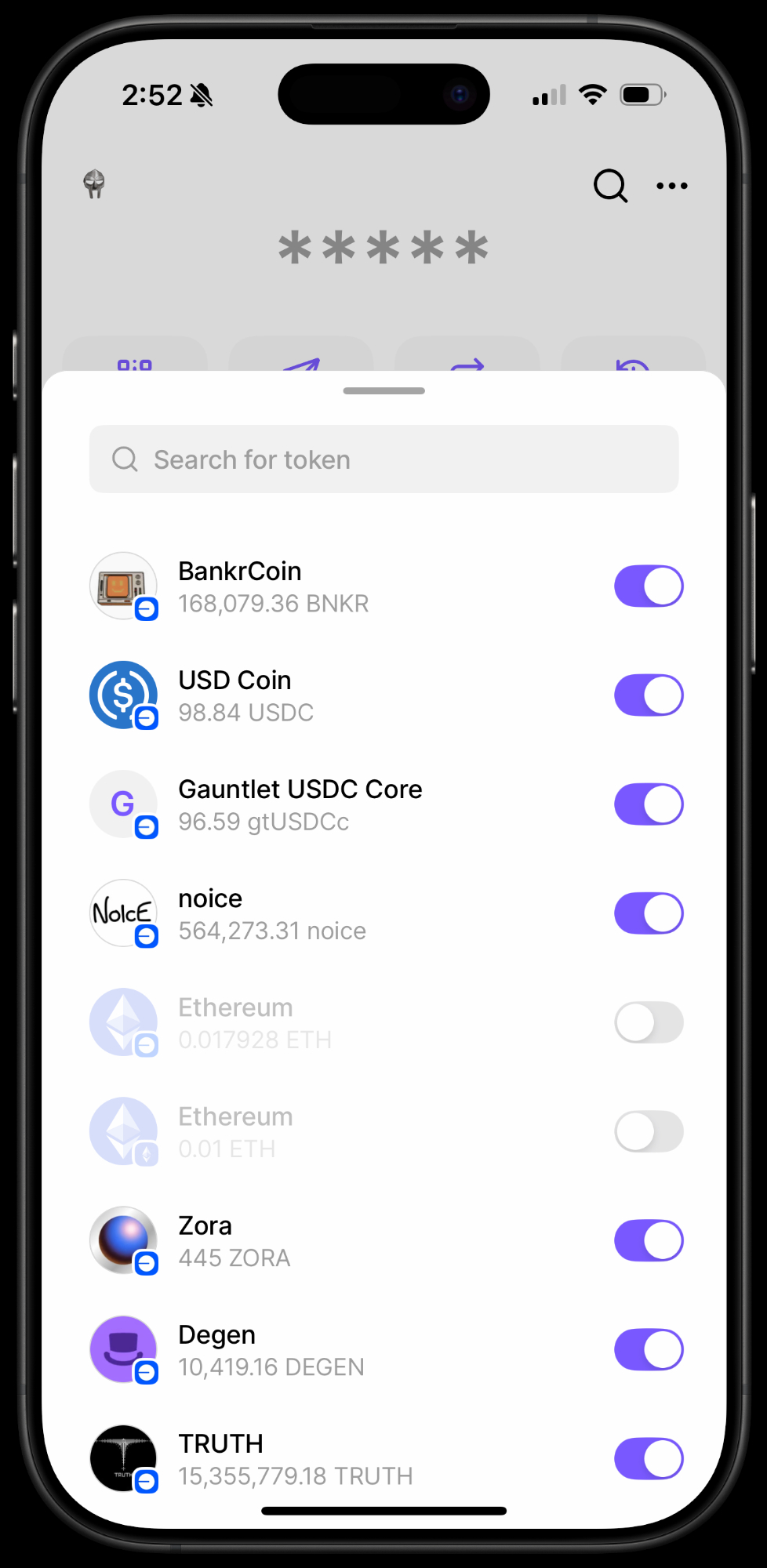Screen dimensions: 767x1568
Task: Enable the Ethereum 0.017928 ETH toggle
Action: pyautogui.click(x=648, y=1022)
